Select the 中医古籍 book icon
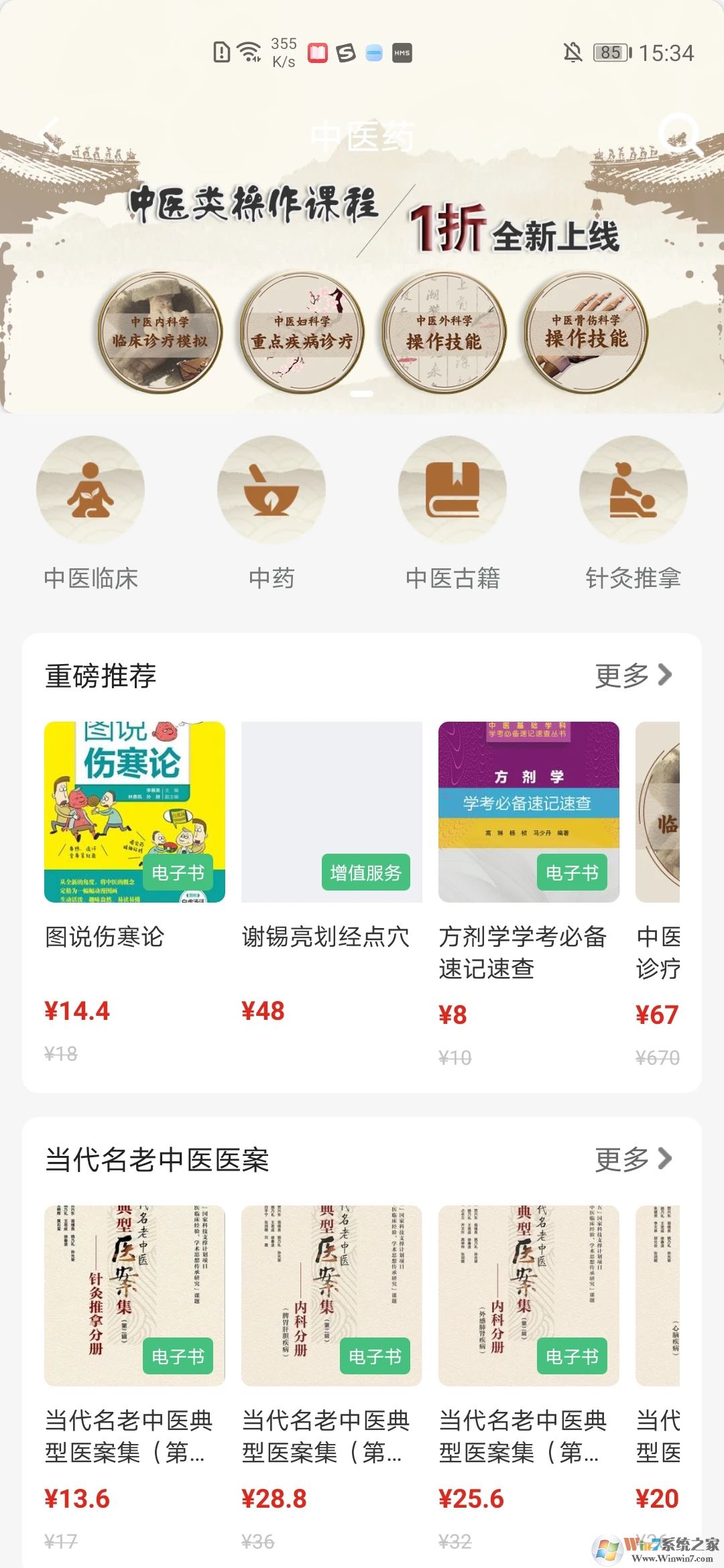This screenshot has width=724, height=1568. (x=452, y=490)
